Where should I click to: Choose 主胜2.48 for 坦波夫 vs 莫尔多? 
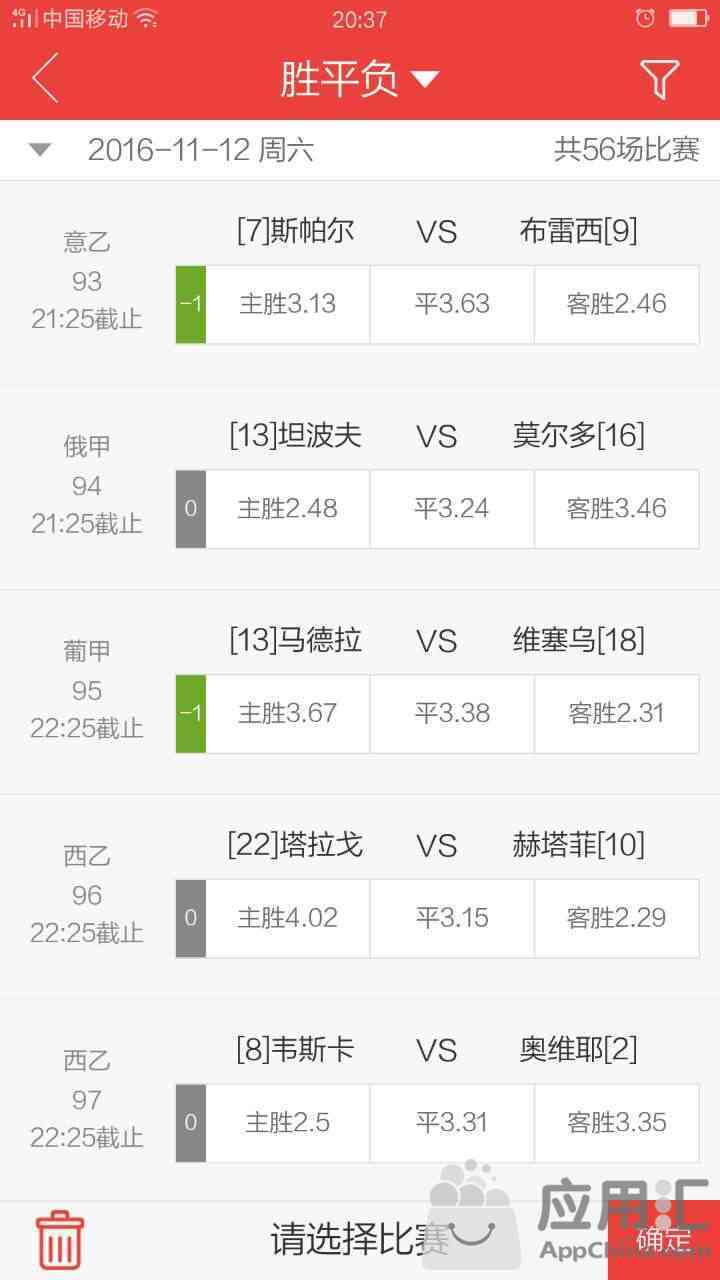point(287,509)
